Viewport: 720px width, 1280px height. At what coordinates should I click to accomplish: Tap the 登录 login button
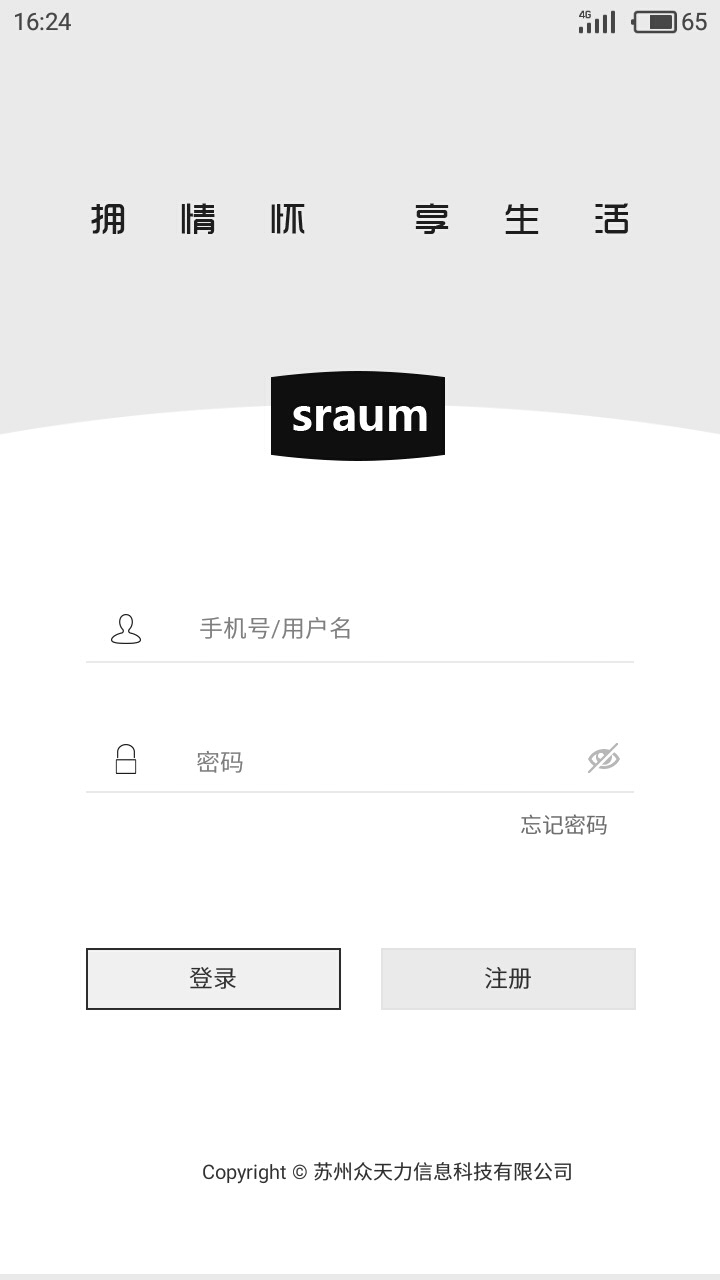click(212, 978)
